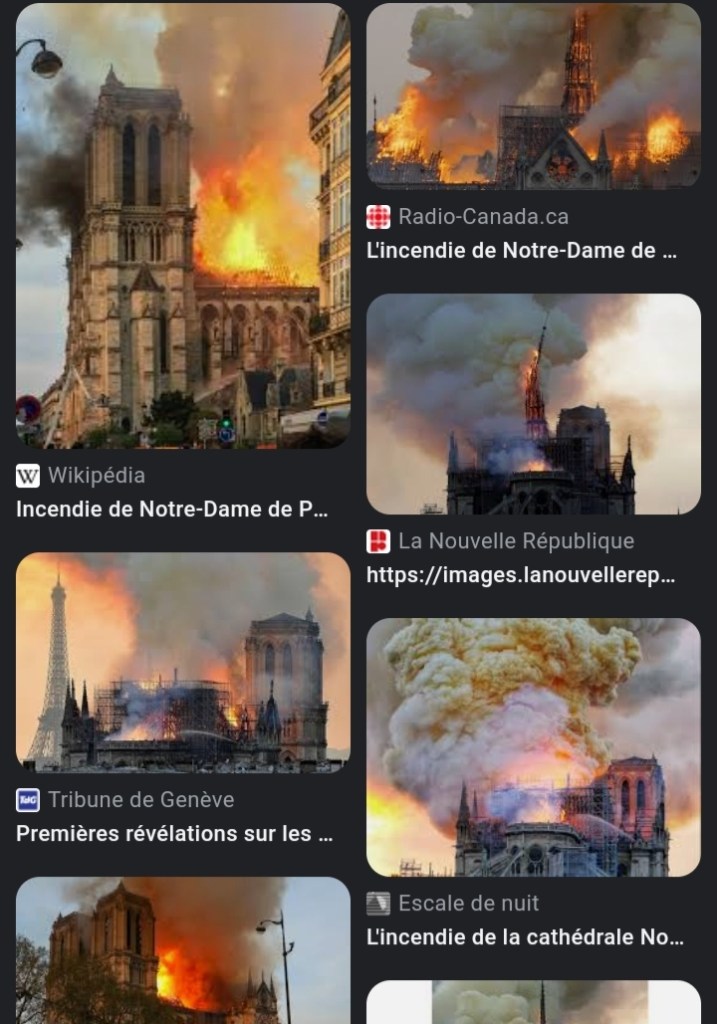This screenshot has height=1024, width=717.
Task: Open Tribune de Genève image with Eiffel Tower
Action: click(183, 661)
